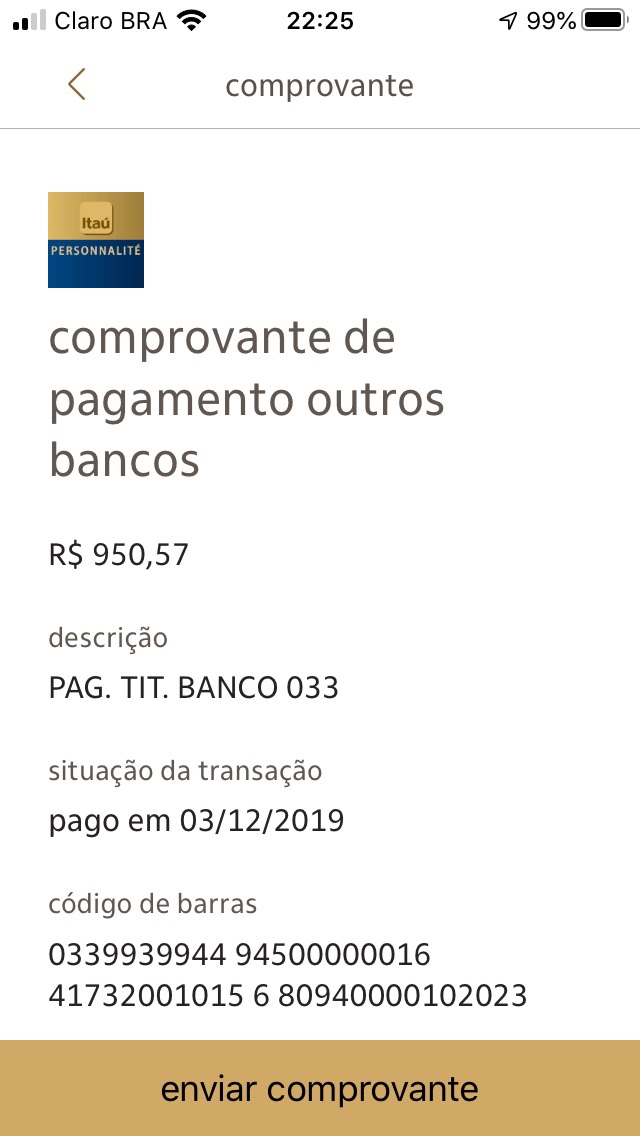Tap the enviar comprovante button
The image size is (640, 1136).
coord(320,1088)
